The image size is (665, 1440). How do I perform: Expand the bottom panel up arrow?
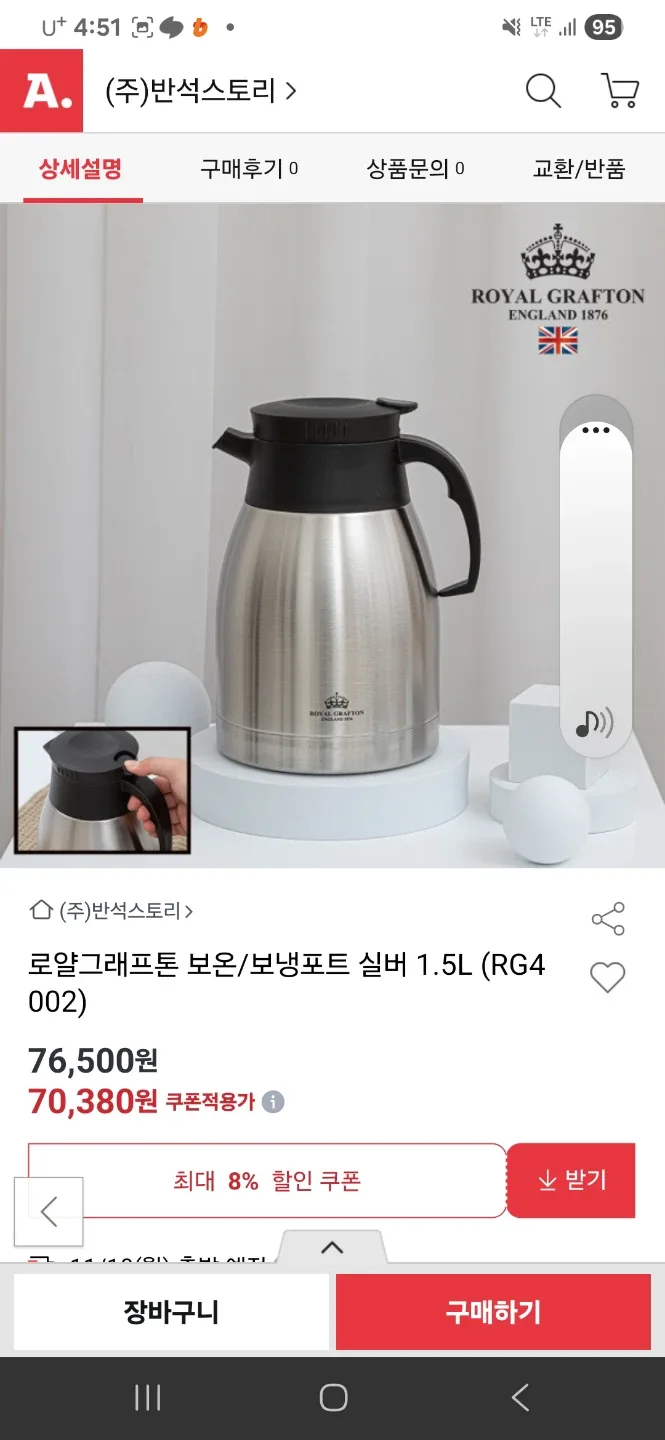332,1248
